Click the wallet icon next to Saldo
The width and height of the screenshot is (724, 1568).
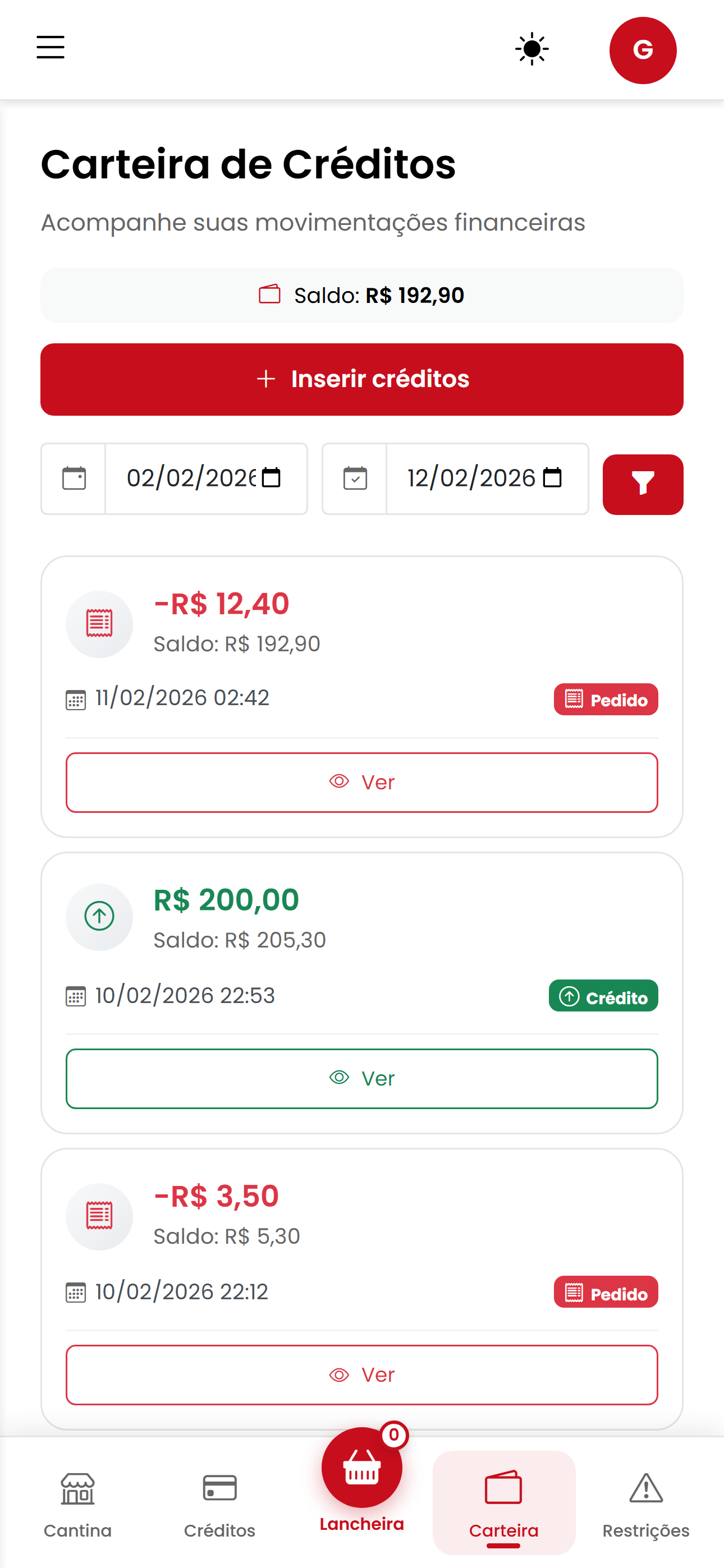point(269,295)
